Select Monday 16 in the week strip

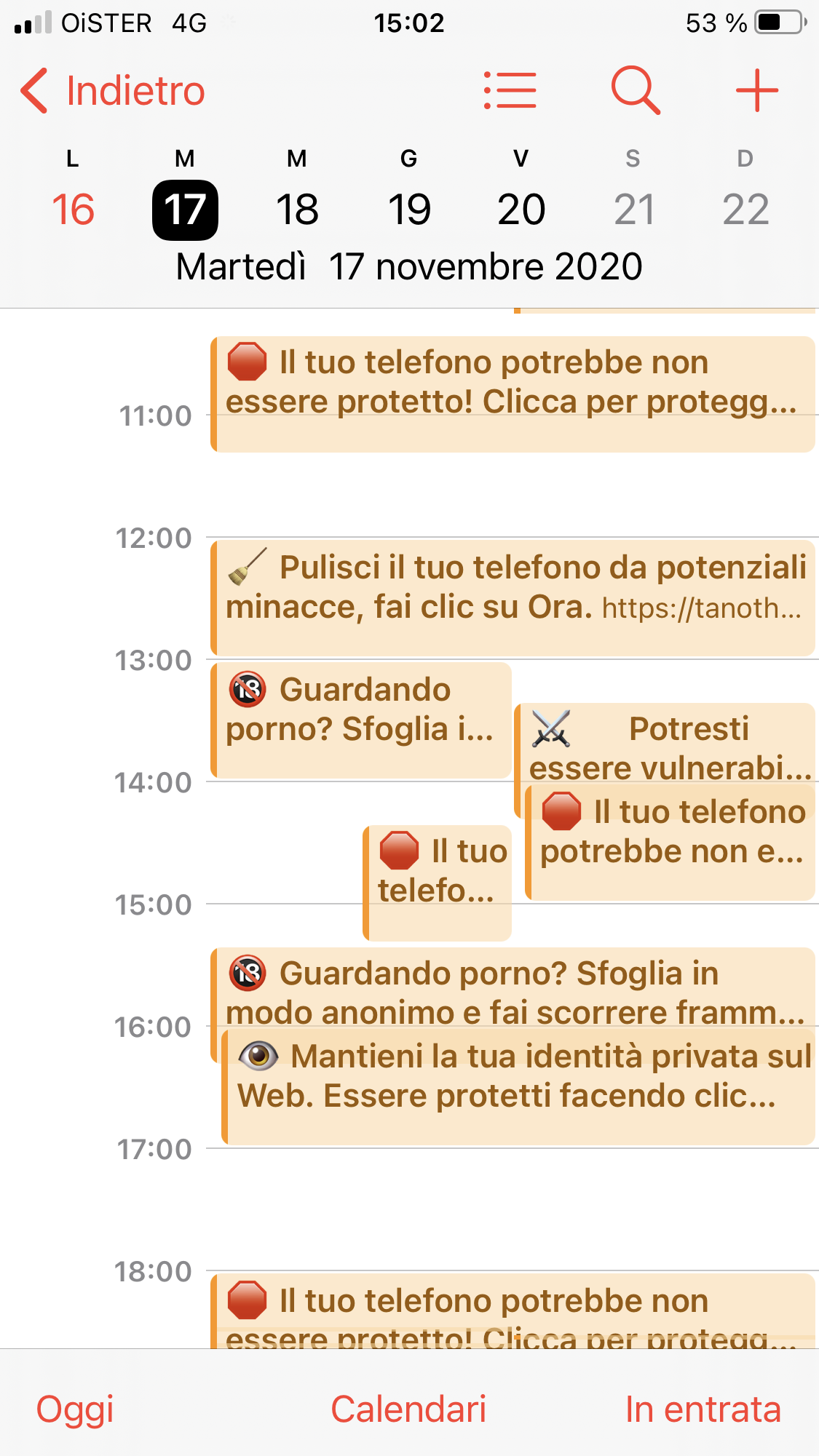coord(73,210)
